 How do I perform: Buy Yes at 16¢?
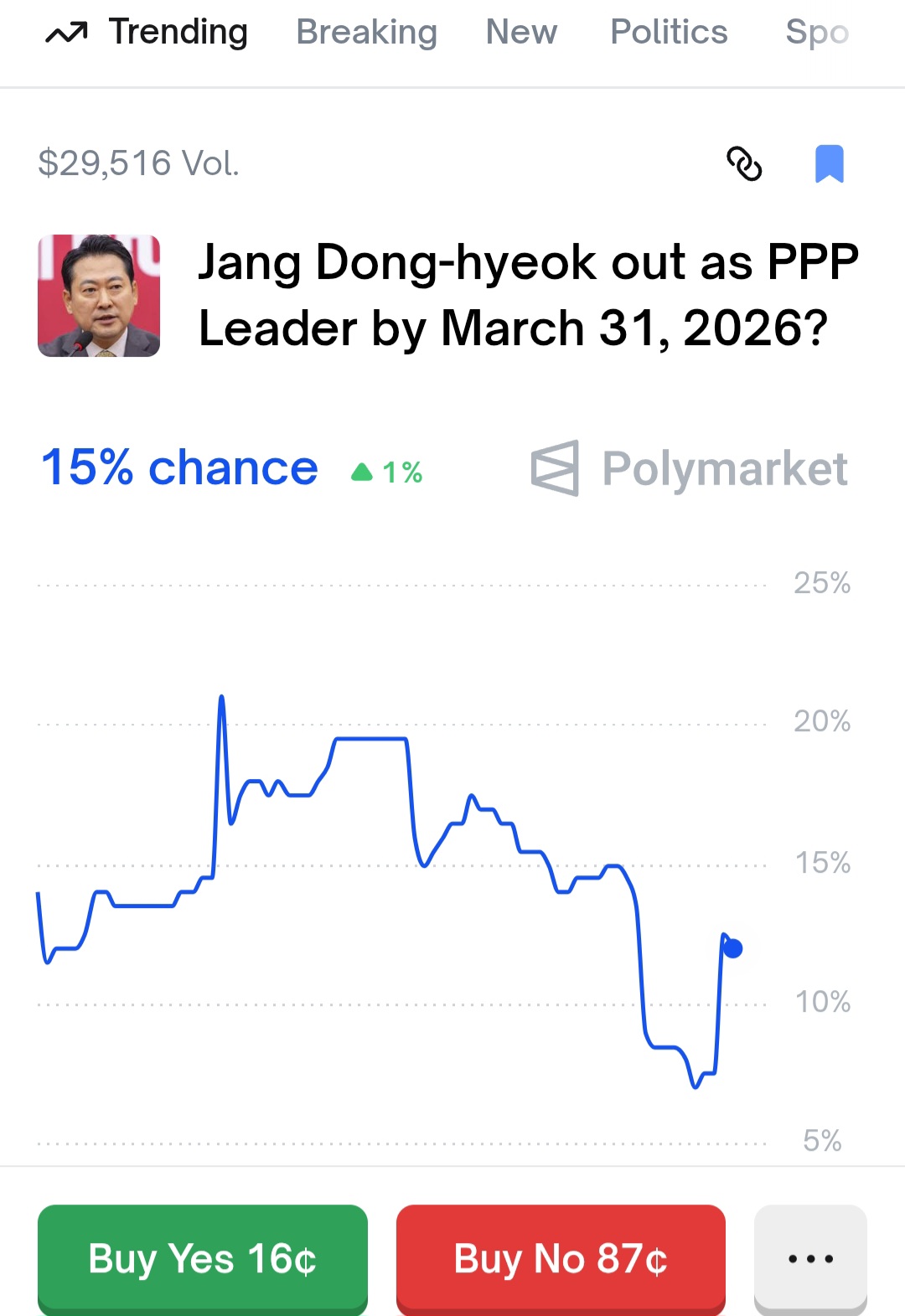point(203,1258)
